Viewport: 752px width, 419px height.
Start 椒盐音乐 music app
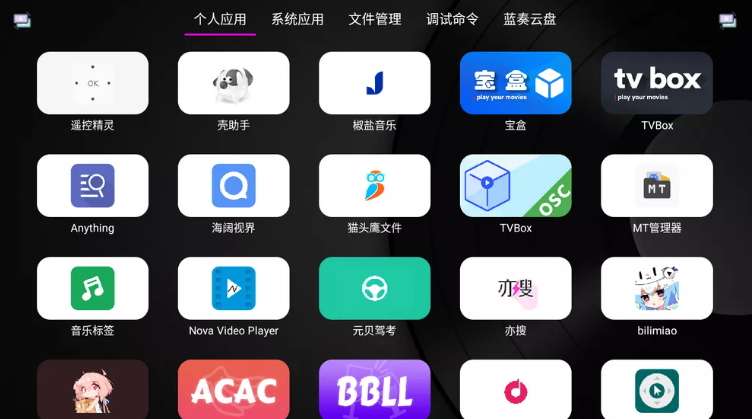point(375,83)
